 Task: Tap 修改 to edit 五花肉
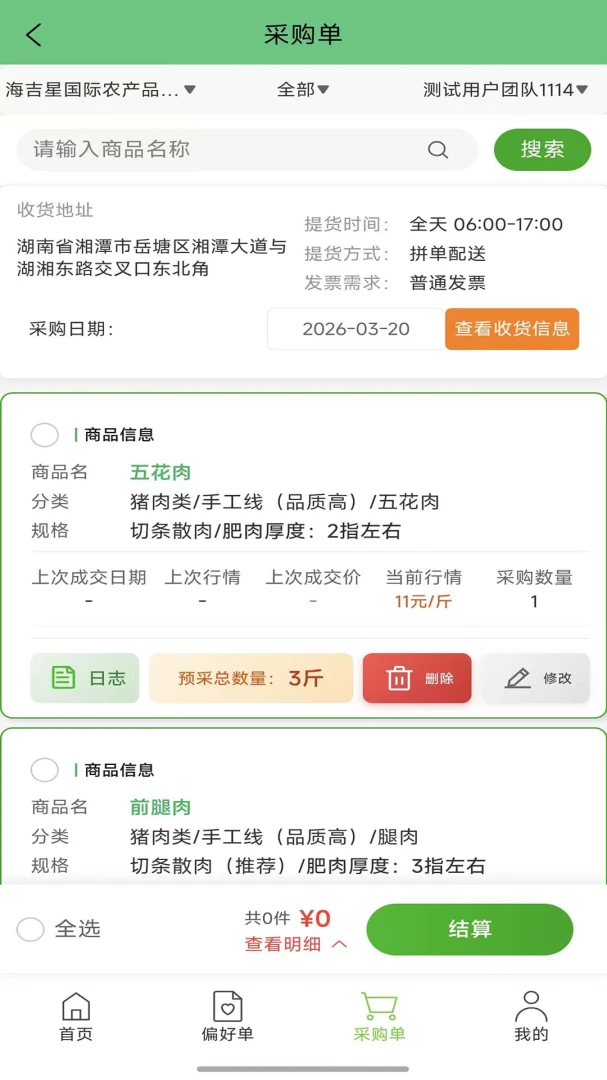tap(535, 678)
